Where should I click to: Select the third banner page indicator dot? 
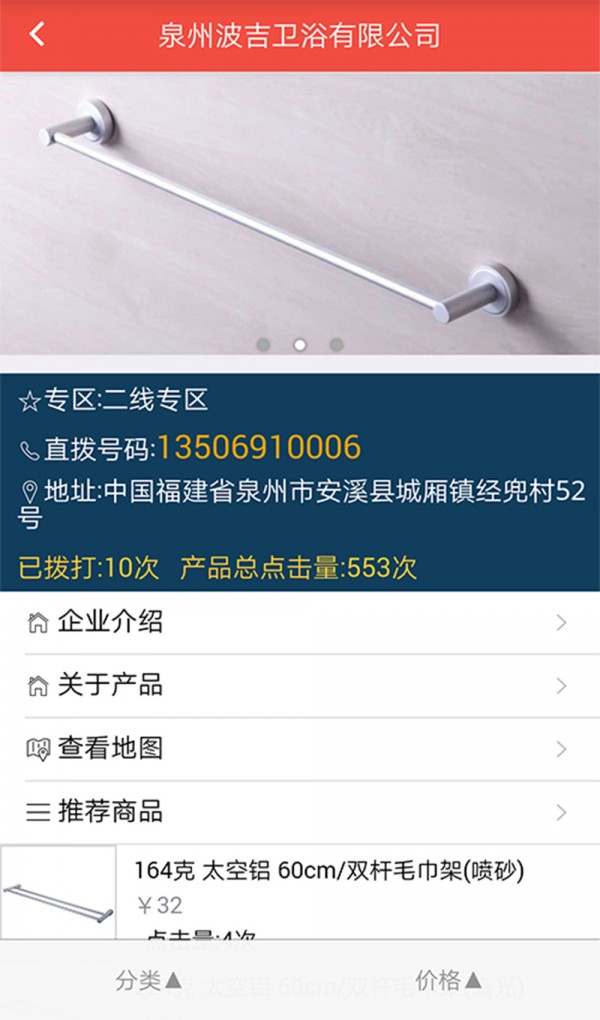pos(336,344)
